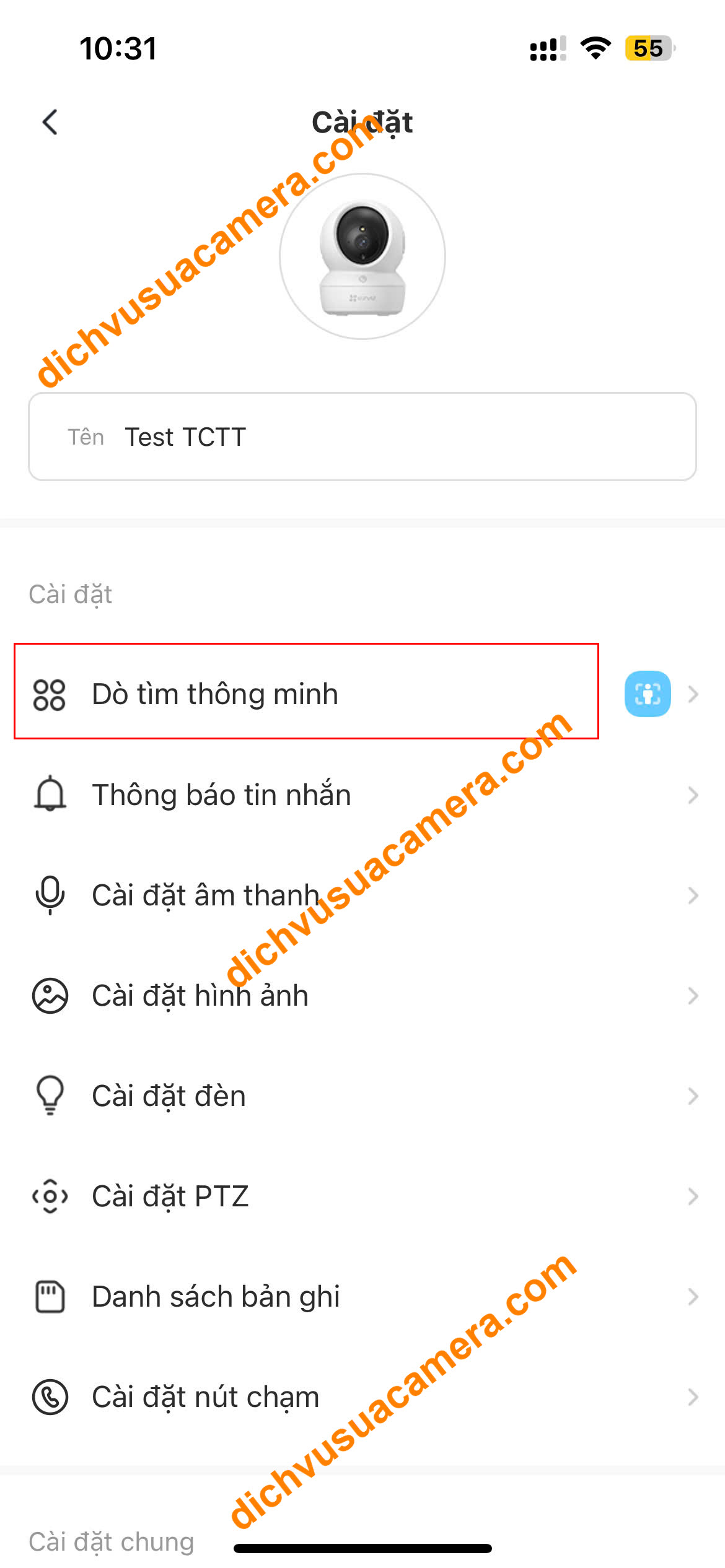725x1568 pixels.
Task: Open Cài đặt âm thanh
Action: point(205,895)
